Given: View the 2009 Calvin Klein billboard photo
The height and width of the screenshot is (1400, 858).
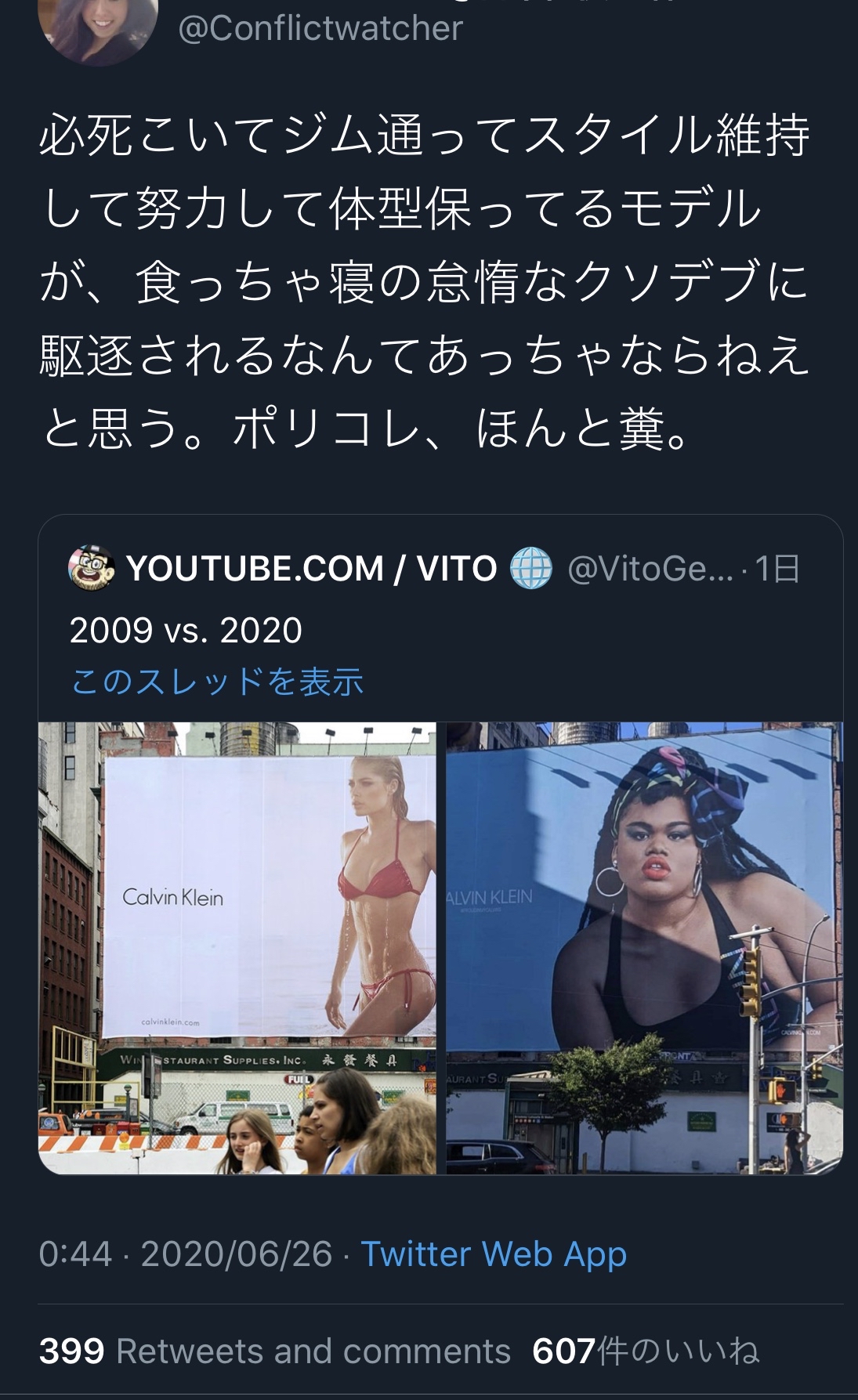Looking at the screenshot, I should (x=237, y=948).
